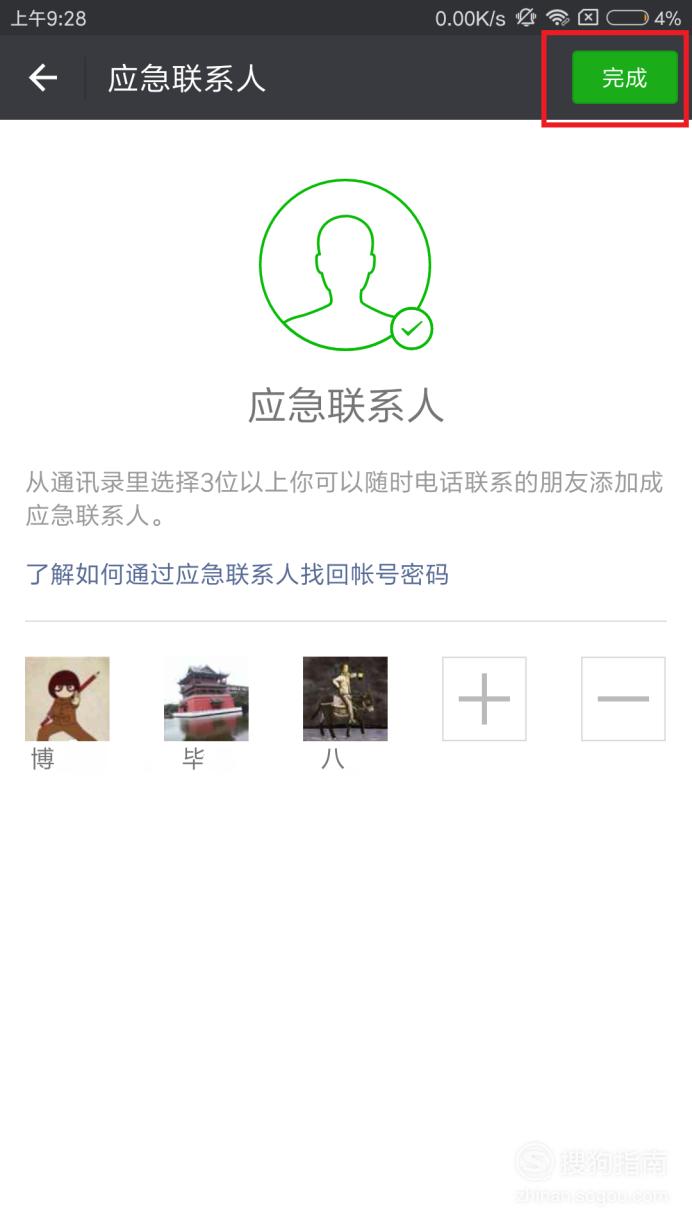The height and width of the screenshot is (1230, 692).
Task: Select contact 博's avatar
Action: click(x=67, y=699)
